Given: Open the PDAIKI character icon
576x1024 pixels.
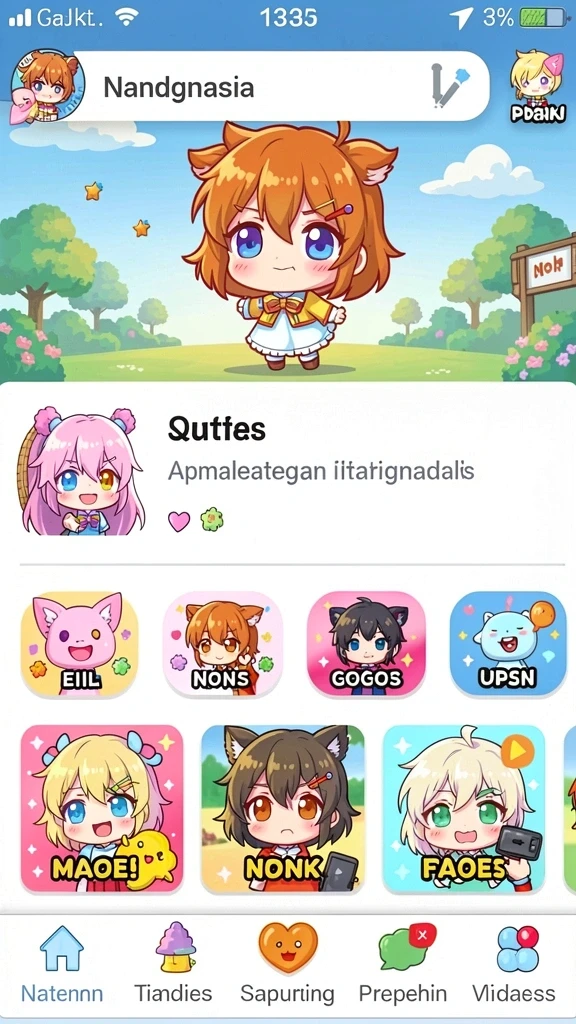Looking at the screenshot, I should pos(537,86).
